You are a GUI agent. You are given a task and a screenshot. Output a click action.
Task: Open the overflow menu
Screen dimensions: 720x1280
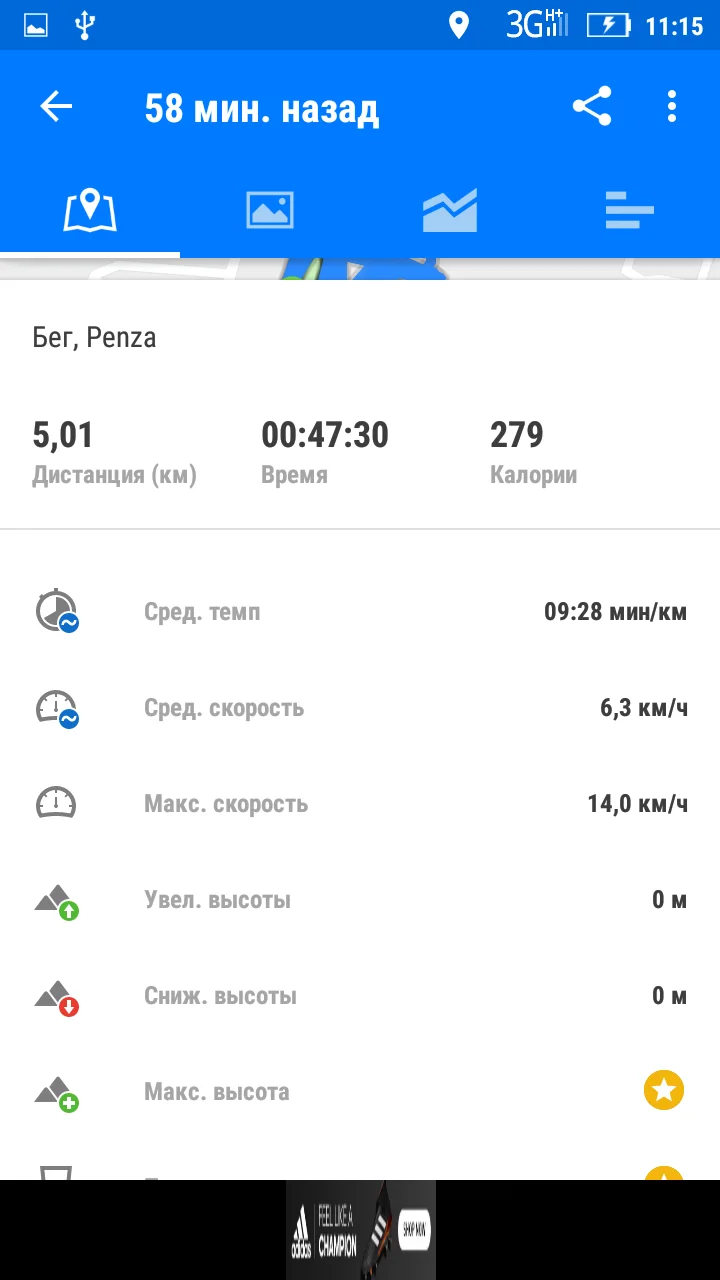click(x=672, y=107)
